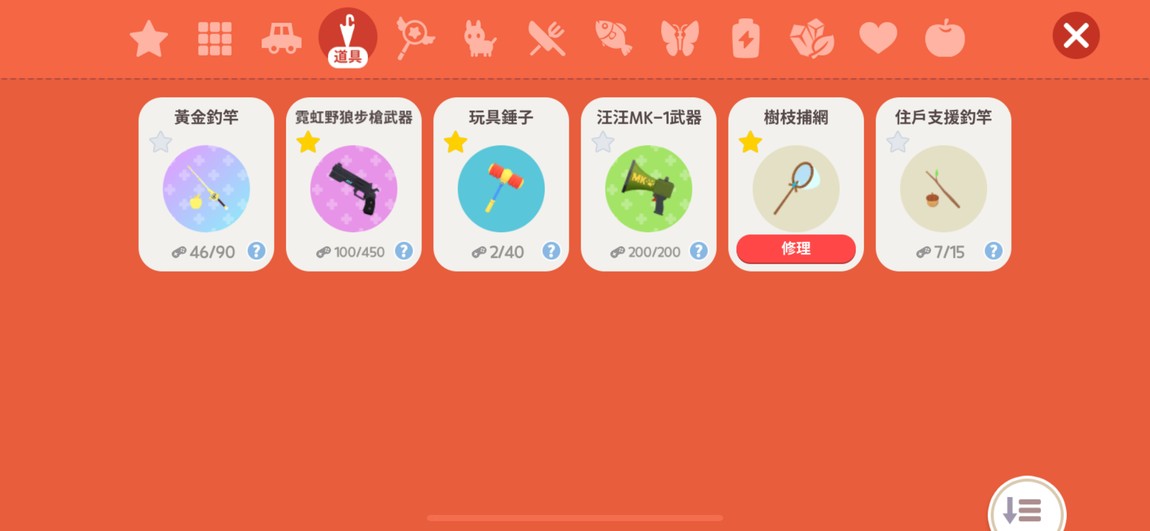
Task: Open the fish category tab
Action: coord(613,38)
